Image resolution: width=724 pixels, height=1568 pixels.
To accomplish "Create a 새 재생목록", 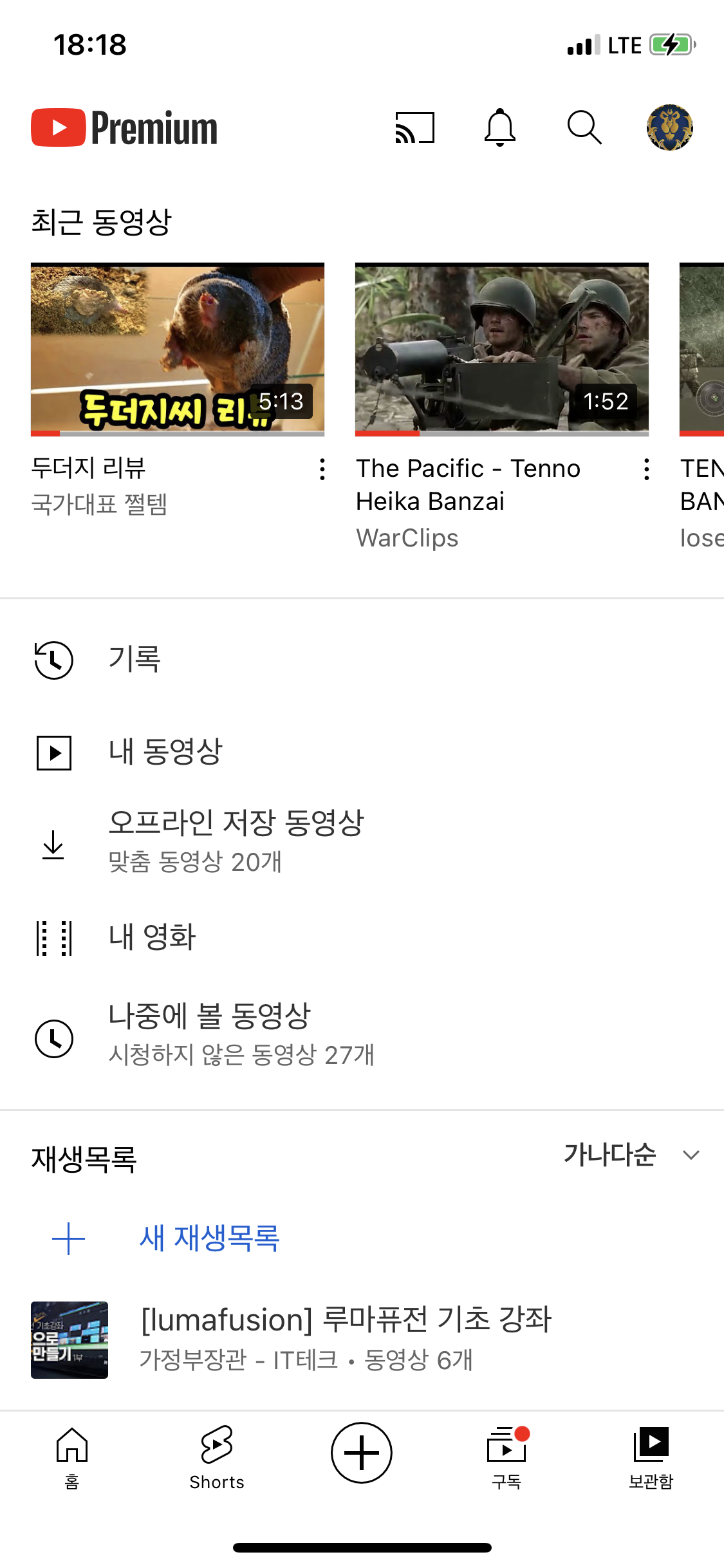I will (x=209, y=1238).
